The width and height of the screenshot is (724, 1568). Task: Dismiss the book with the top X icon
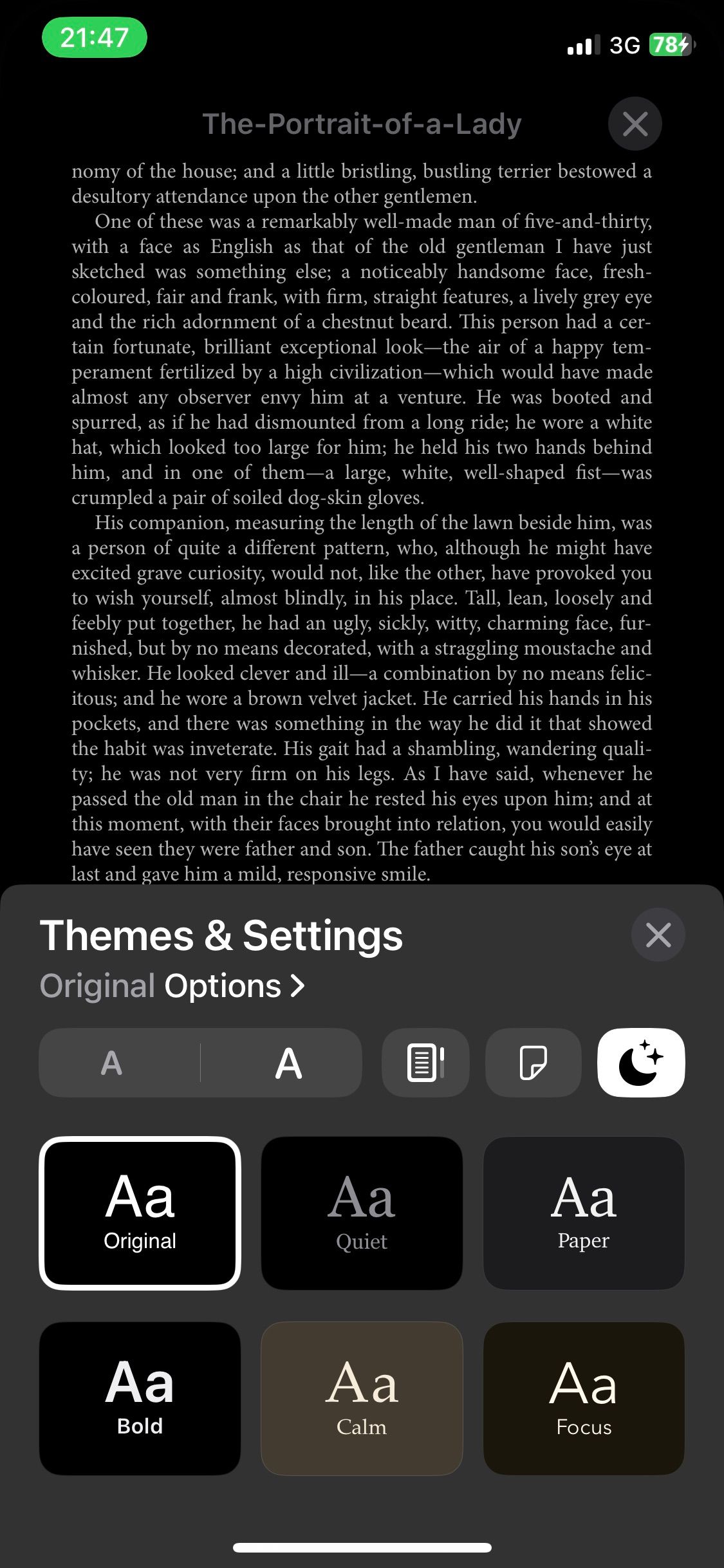click(635, 124)
